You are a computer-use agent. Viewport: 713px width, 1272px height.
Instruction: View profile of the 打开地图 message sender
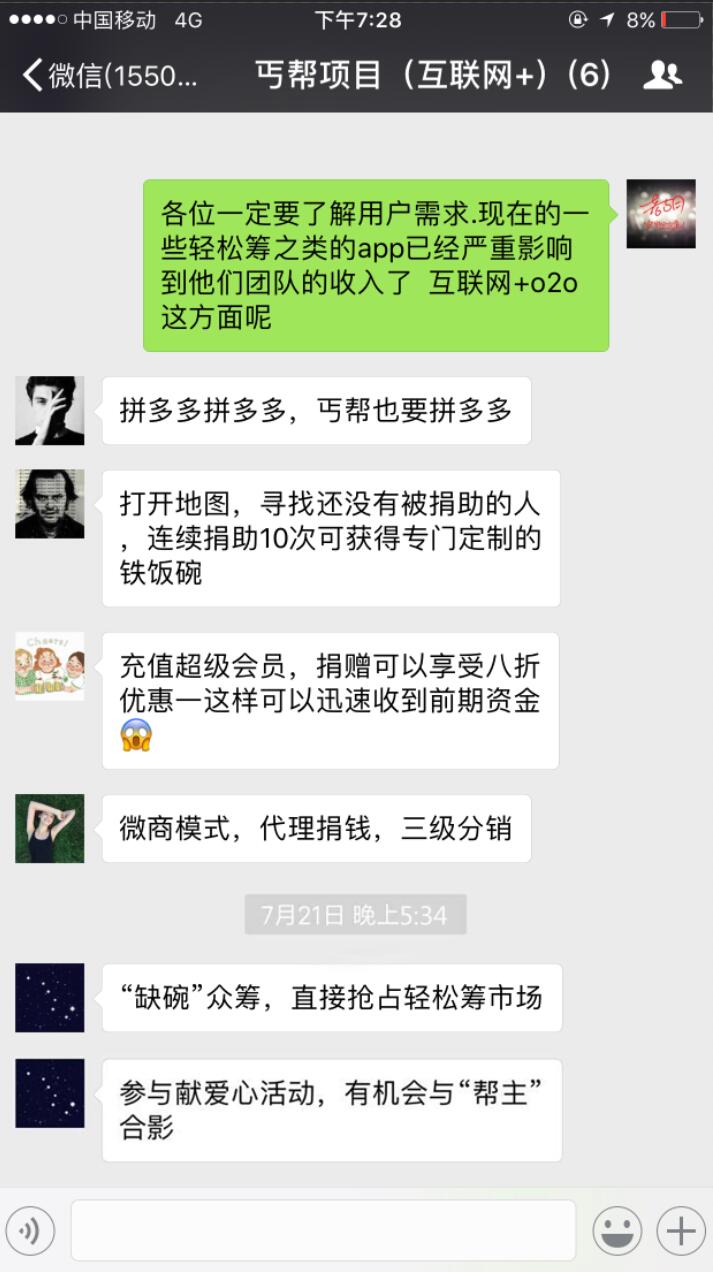pyautogui.click(x=50, y=504)
